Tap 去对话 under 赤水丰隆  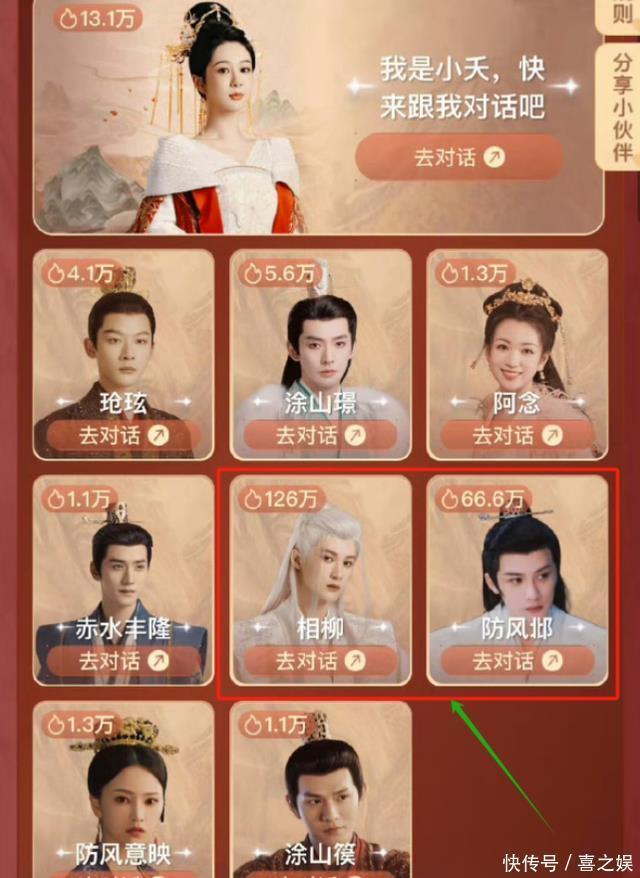124,661
